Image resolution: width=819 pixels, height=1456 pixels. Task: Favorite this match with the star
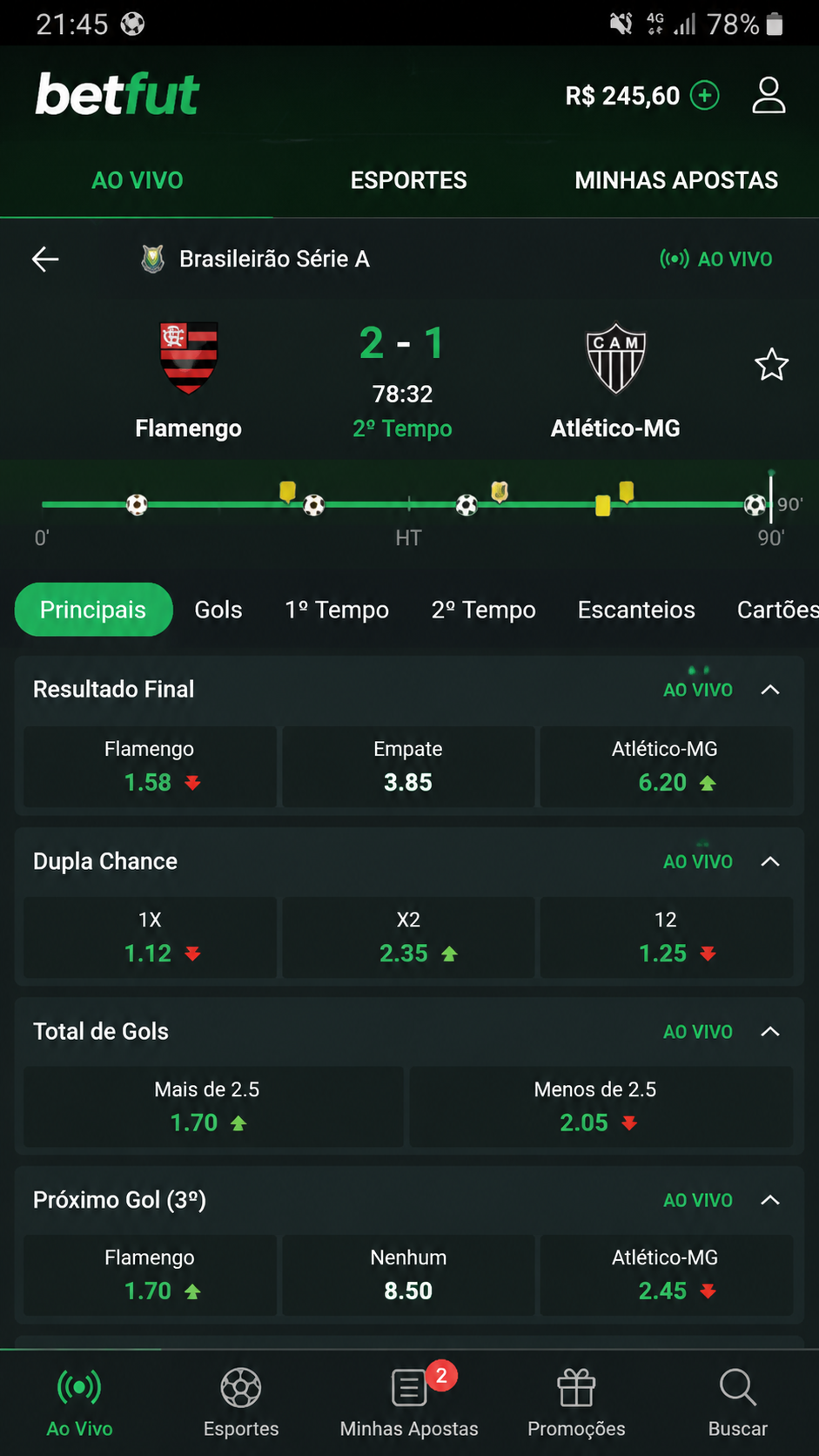click(771, 365)
